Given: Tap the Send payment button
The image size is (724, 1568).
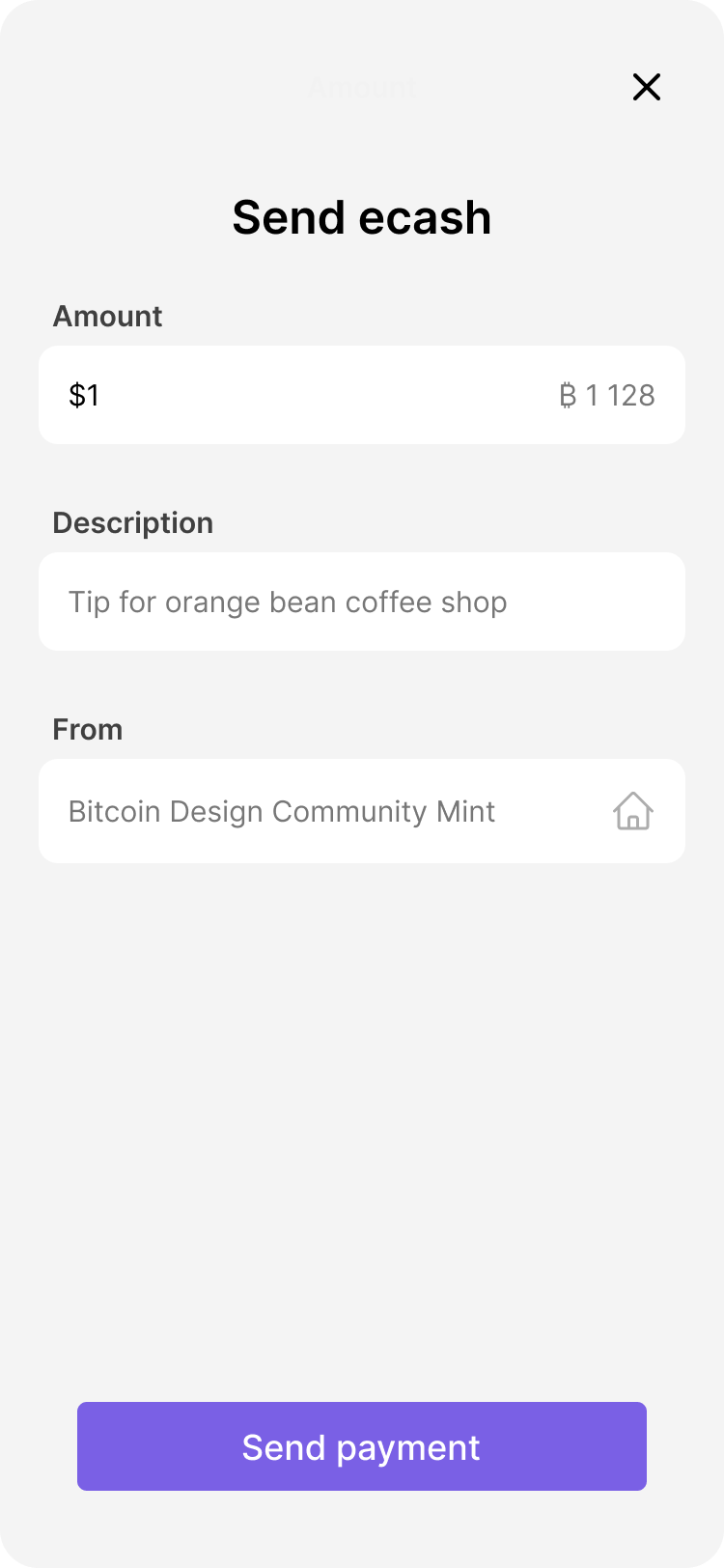Looking at the screenshot, I should click(x=362, y=1446).
